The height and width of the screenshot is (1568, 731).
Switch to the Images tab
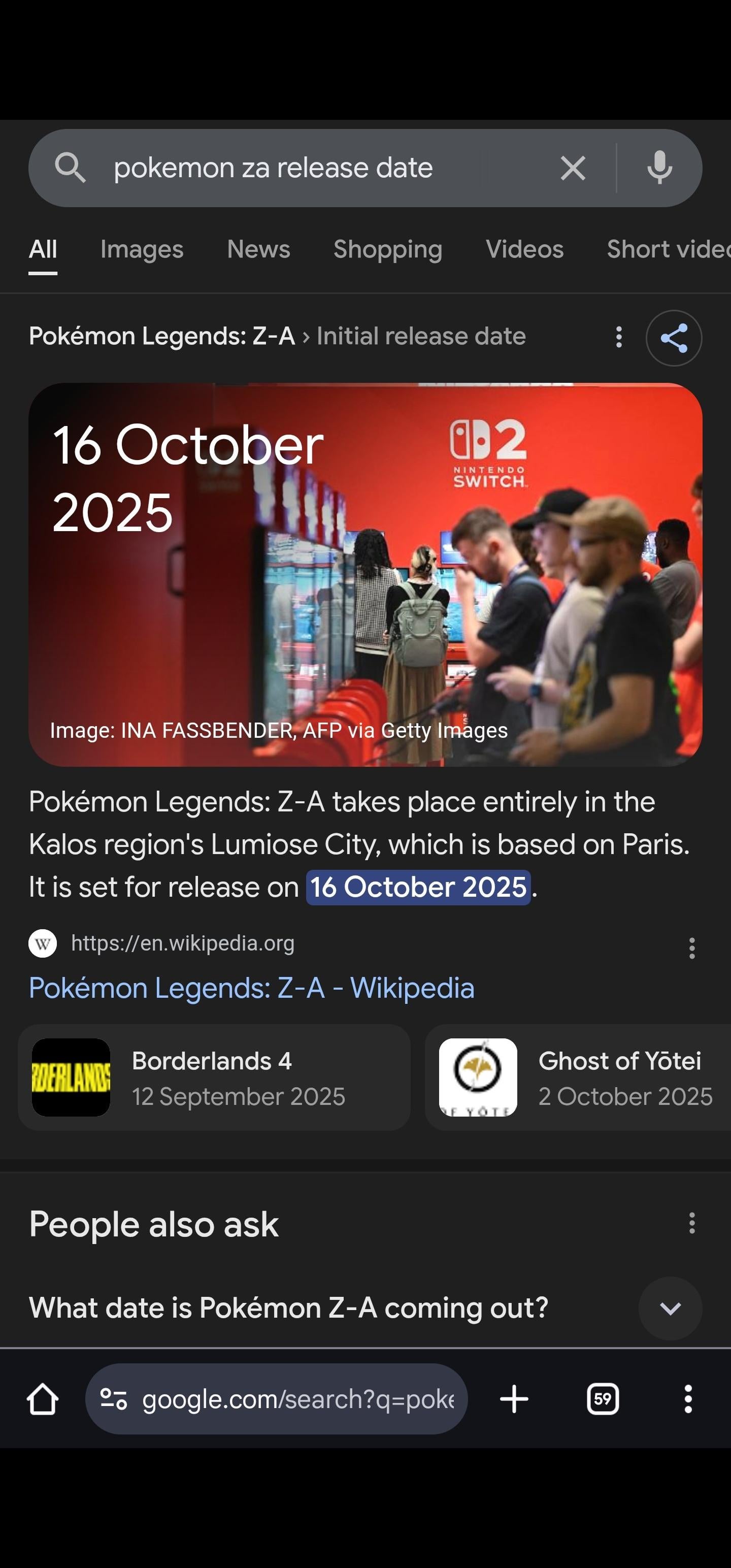(x=142, y=249)
